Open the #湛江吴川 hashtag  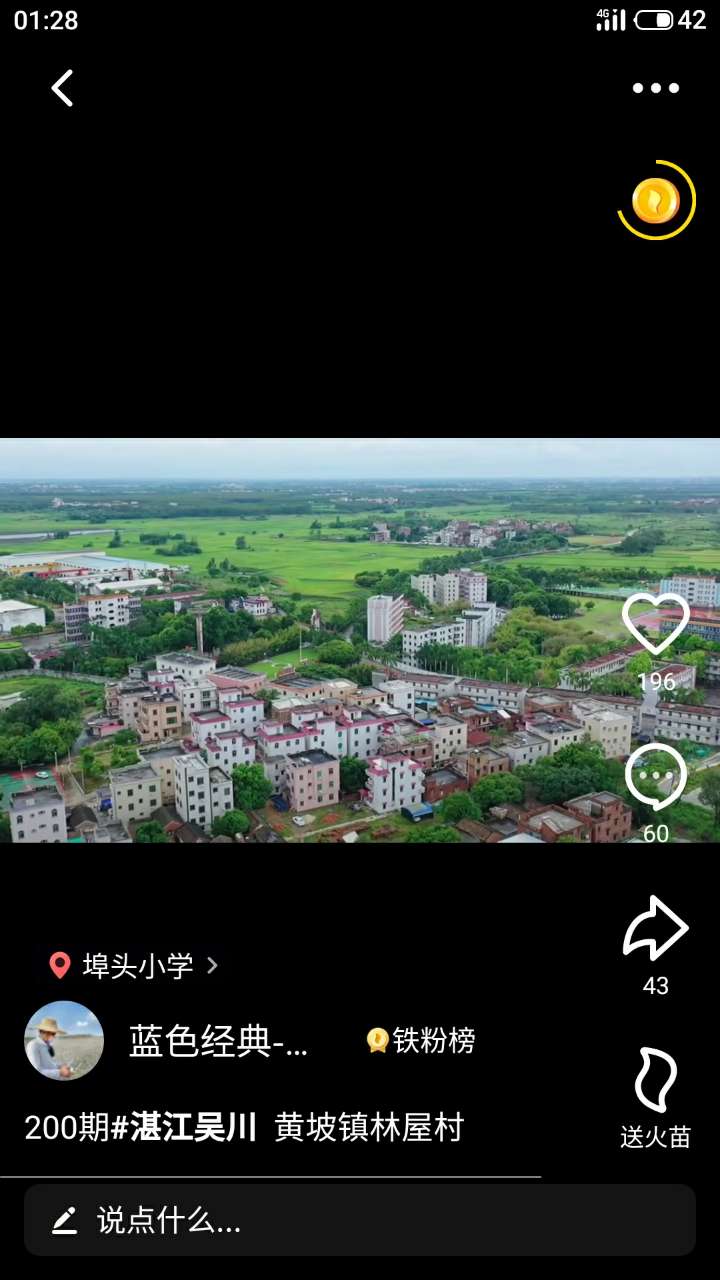(184, 1127)
